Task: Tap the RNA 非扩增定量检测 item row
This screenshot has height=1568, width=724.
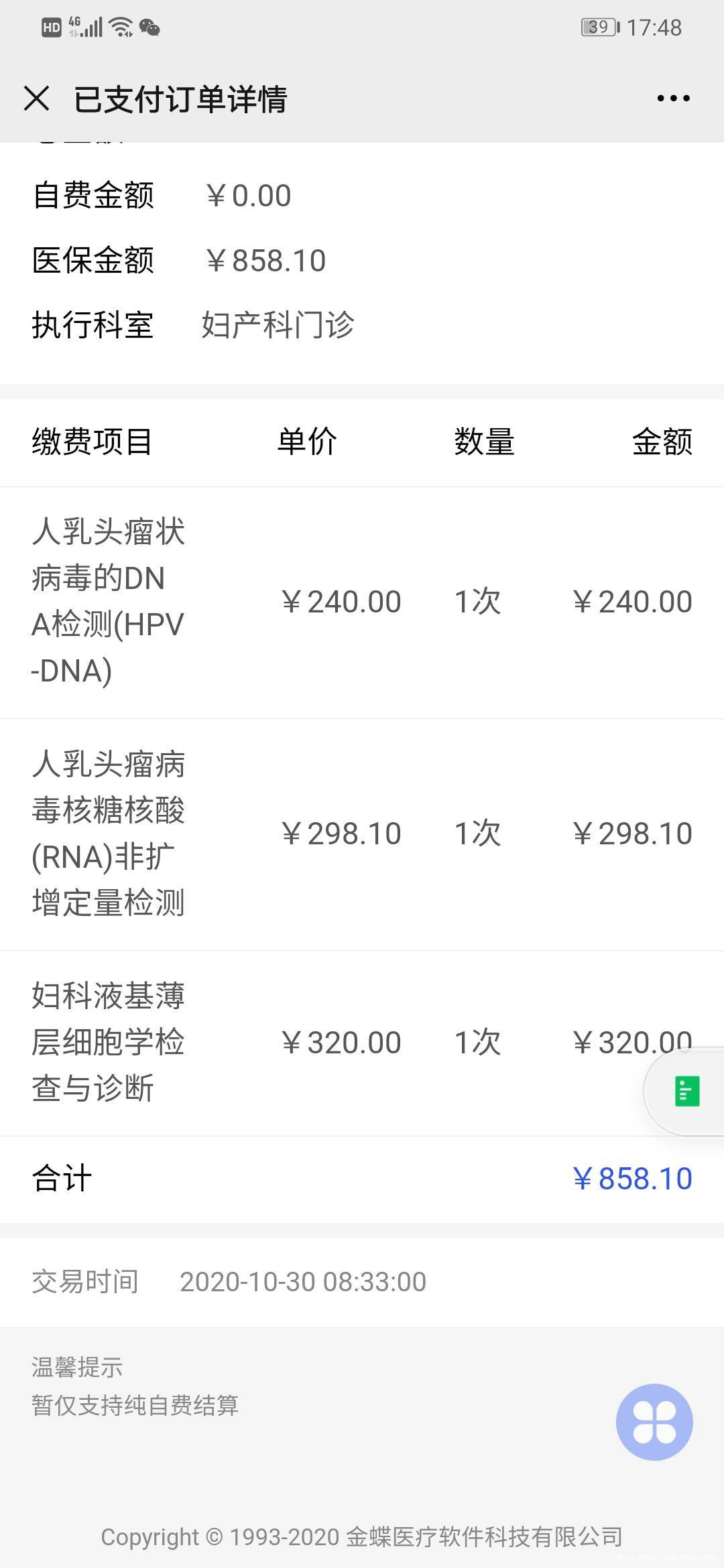Action: click(362, 833)
